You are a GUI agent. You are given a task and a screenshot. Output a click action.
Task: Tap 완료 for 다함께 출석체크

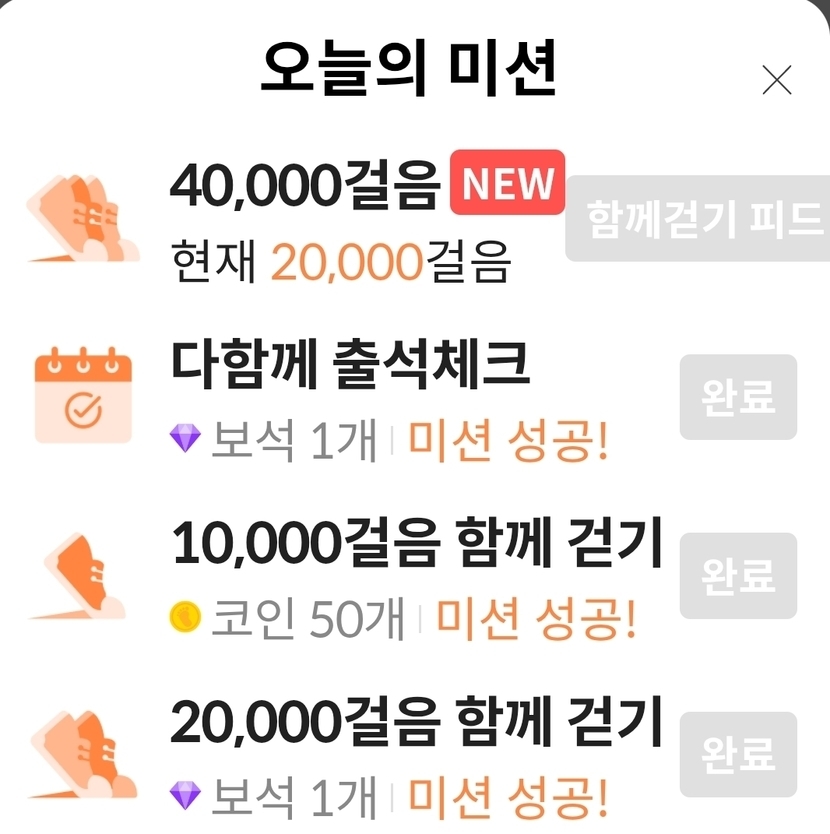pyautogui.click(x=738, y=397)
